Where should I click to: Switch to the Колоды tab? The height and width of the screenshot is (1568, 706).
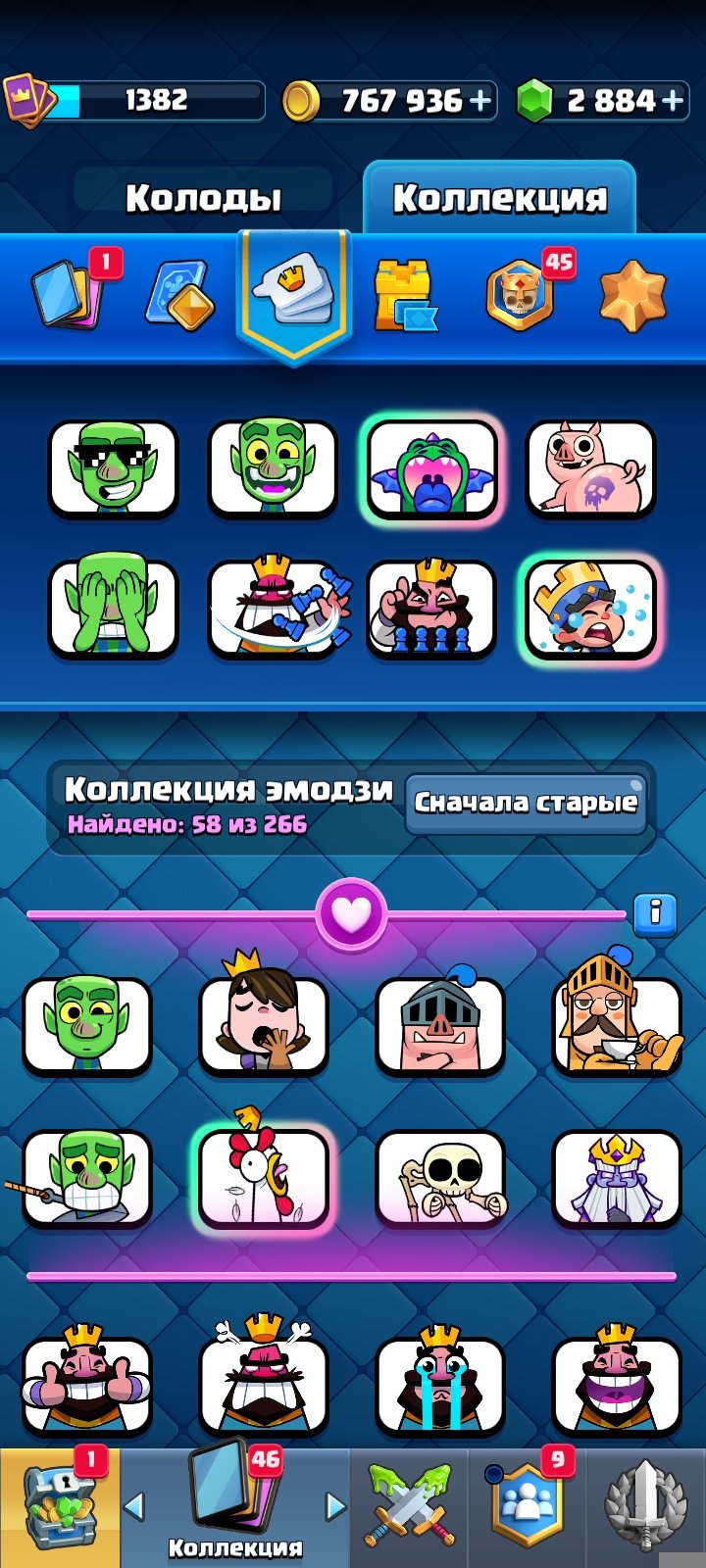pos(204,198)
